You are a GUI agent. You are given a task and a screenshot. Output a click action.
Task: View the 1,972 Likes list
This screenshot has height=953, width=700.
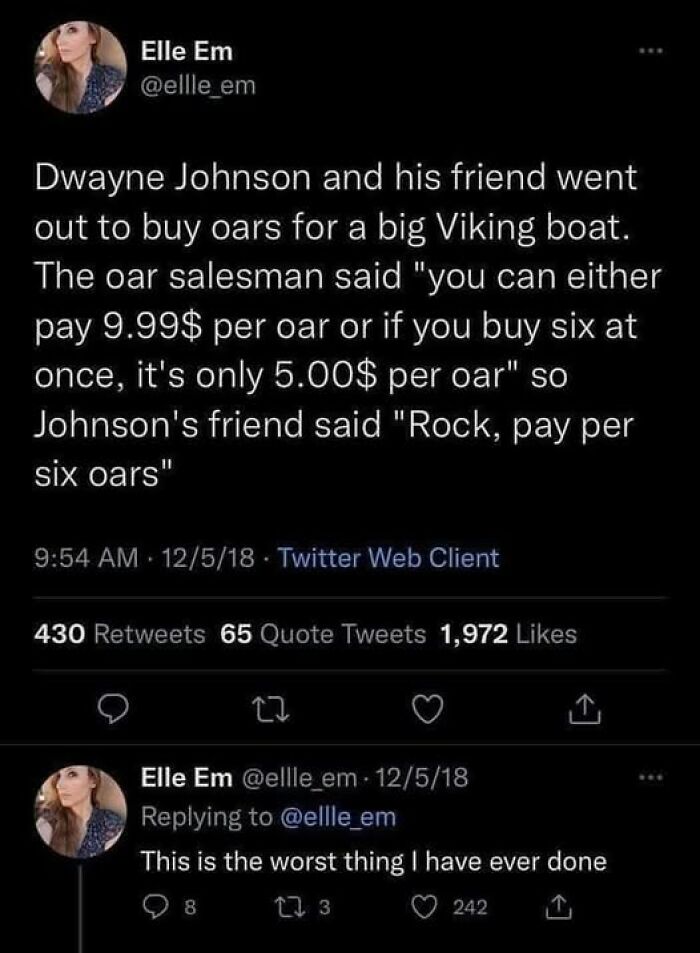[x=508, y=633]
